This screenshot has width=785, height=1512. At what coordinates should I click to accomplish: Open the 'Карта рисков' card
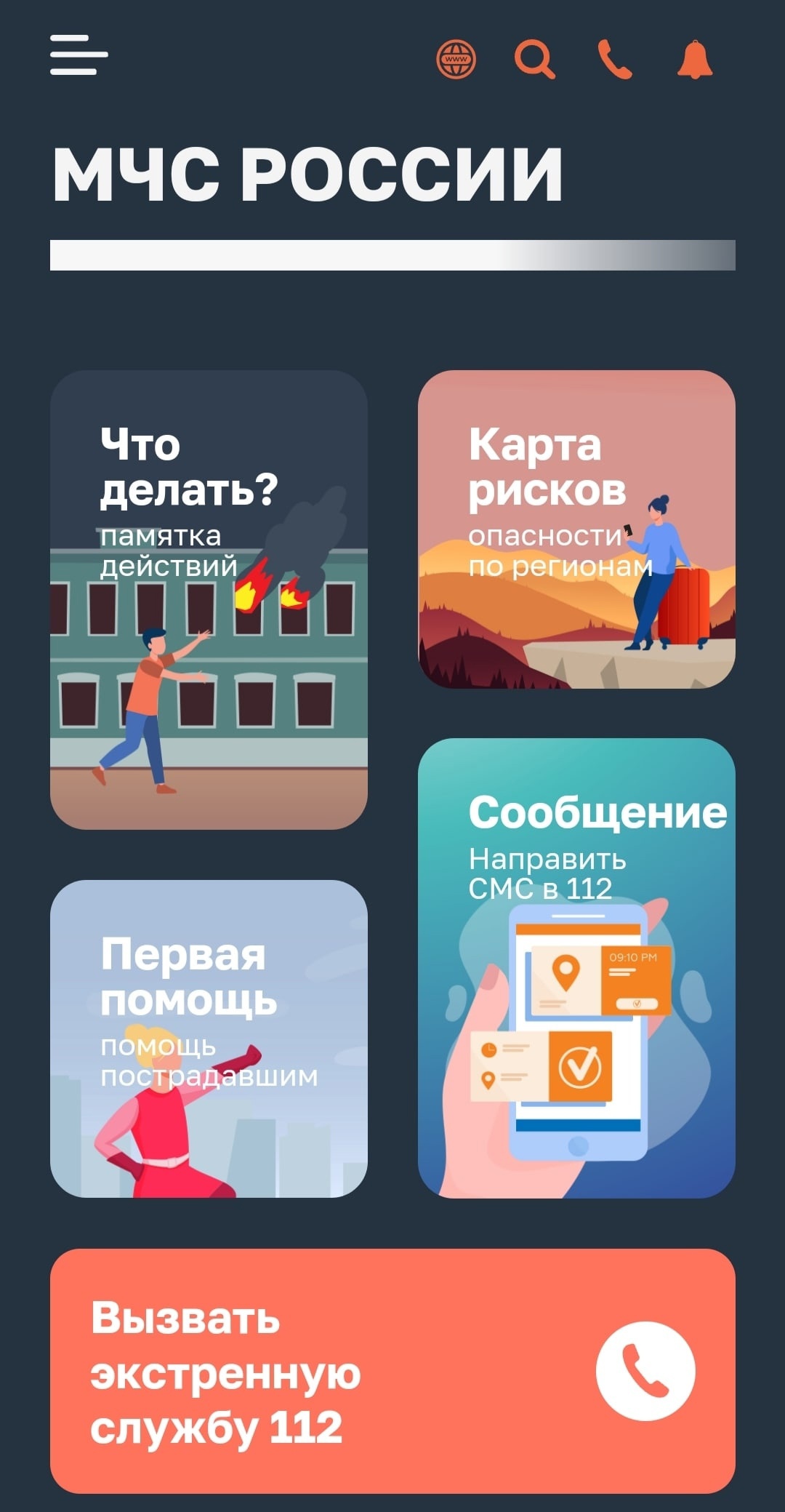(576, 529)
